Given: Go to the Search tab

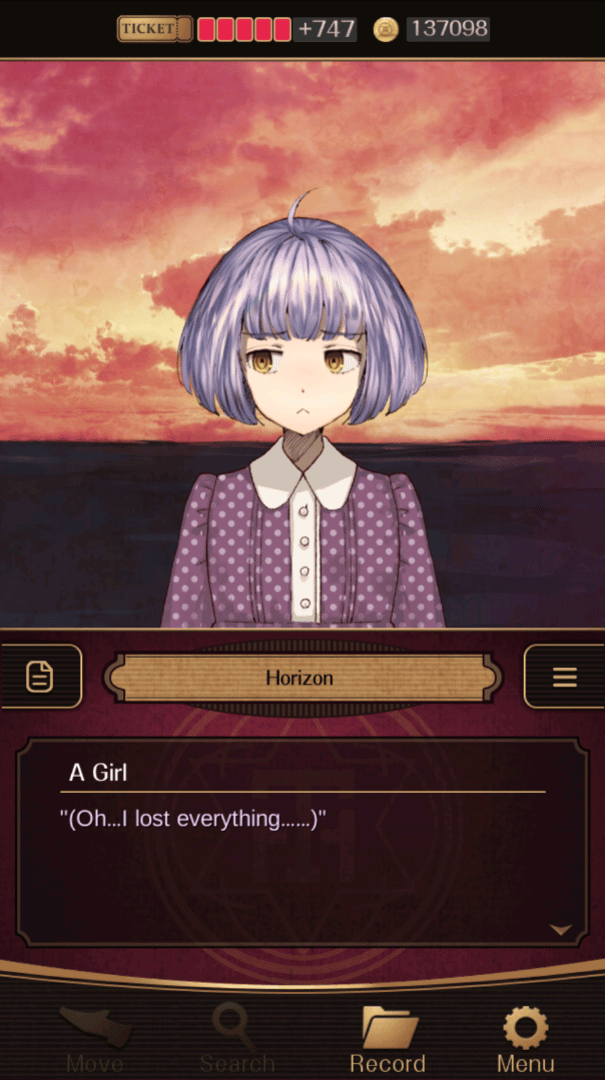Looking at the screenshot, I should 237,1039.
